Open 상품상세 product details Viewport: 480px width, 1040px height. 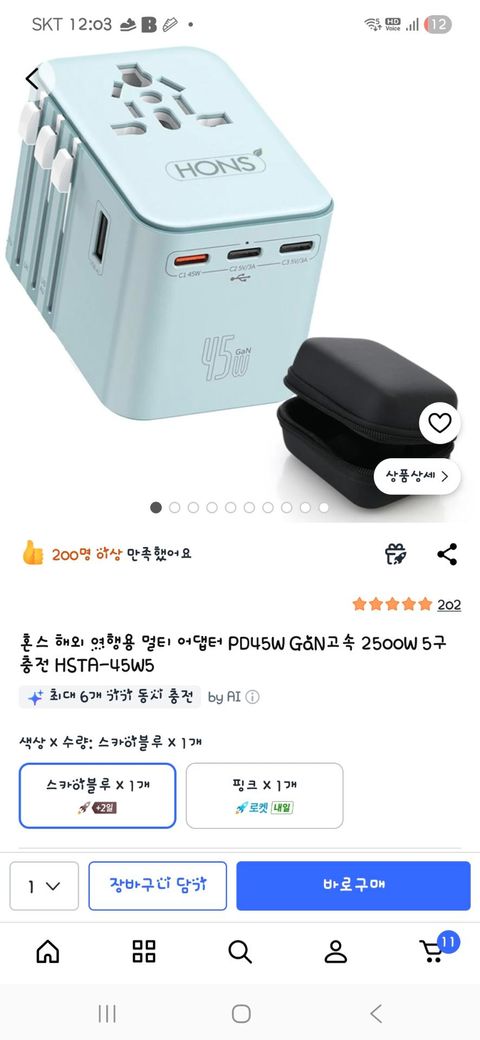pyautogui.click(x=417, y=476)
